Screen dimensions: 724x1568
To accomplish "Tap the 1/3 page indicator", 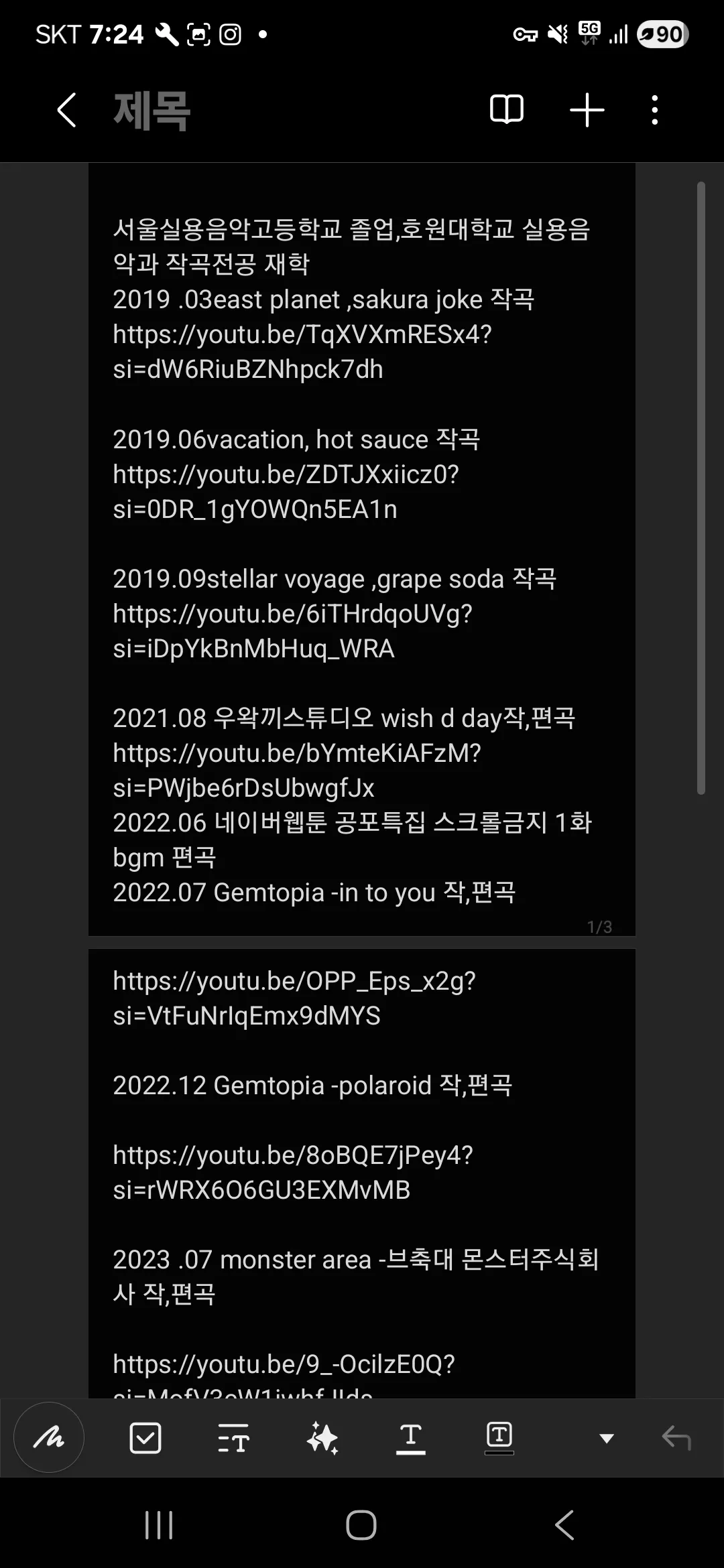I will pyautogui.click(x=599, y=926).
